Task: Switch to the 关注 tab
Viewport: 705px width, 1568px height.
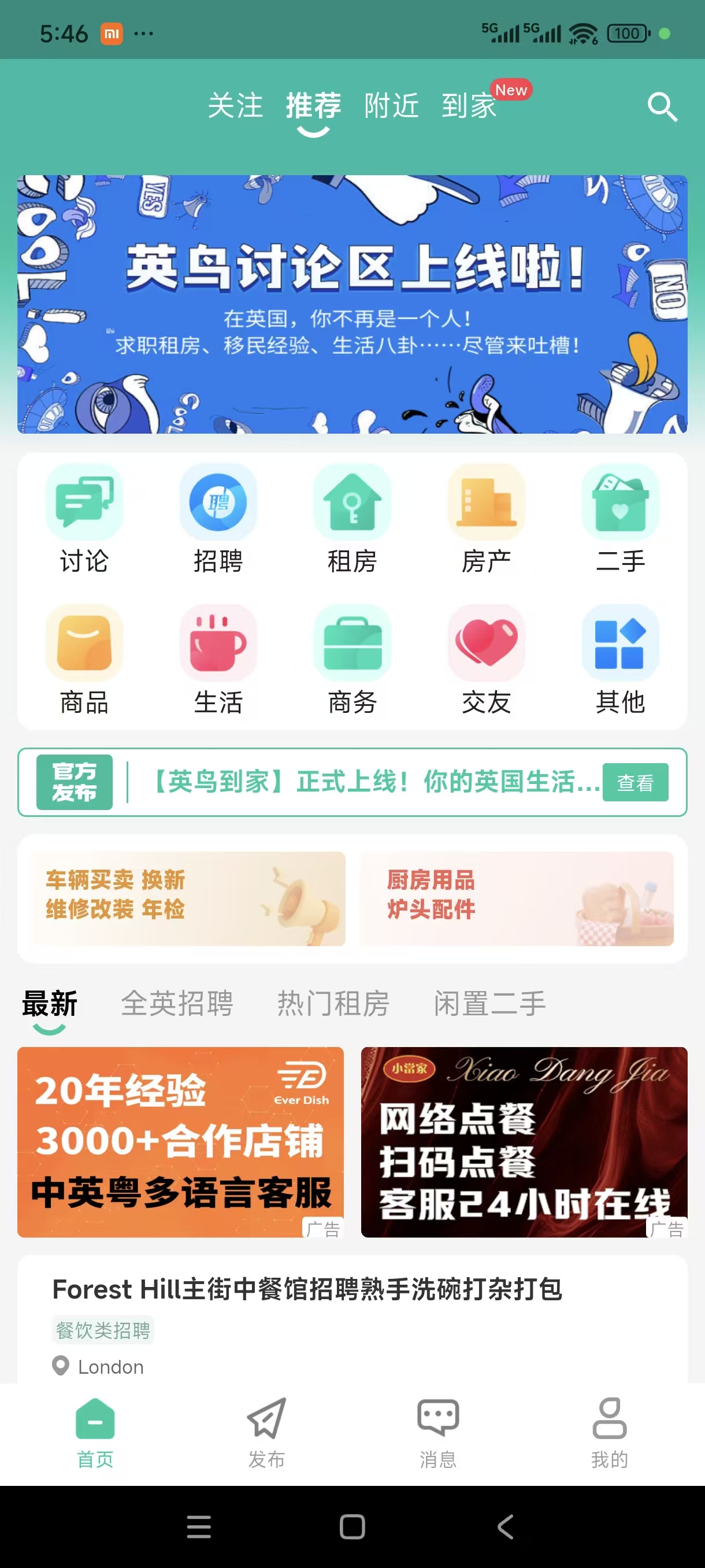Action: [x=235, y=106]
